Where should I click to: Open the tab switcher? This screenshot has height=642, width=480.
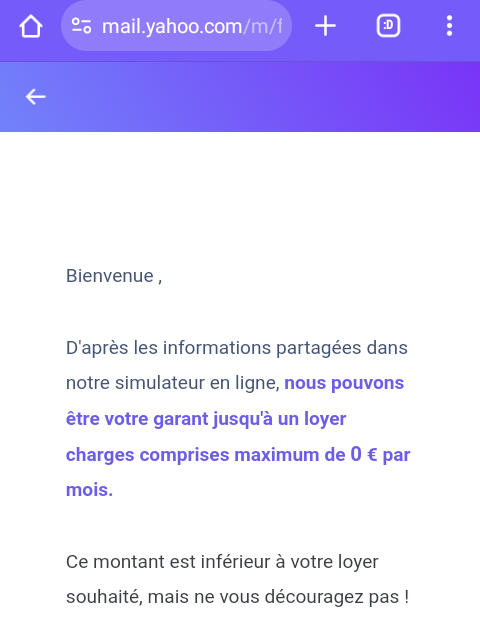click(x=388, y=26)
